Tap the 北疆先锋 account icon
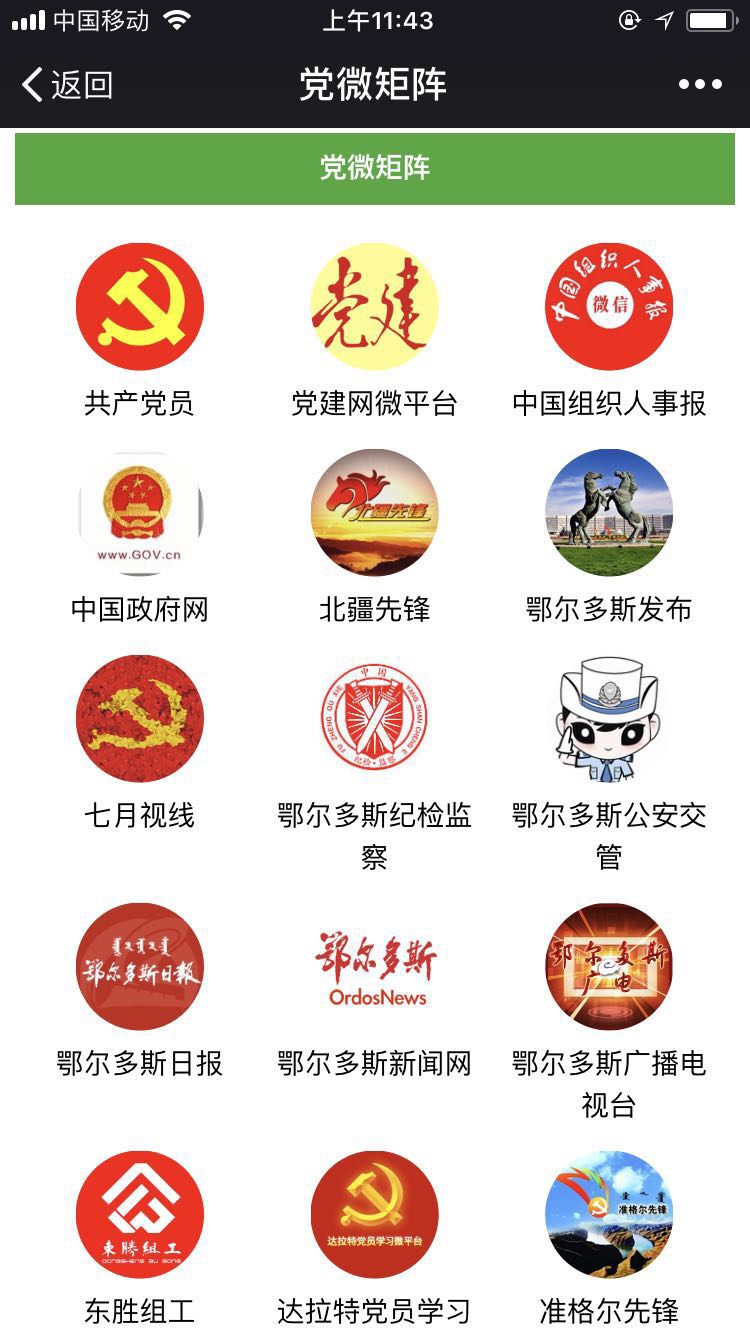This screenshot has width=750, height=1334. pos(375,513)
